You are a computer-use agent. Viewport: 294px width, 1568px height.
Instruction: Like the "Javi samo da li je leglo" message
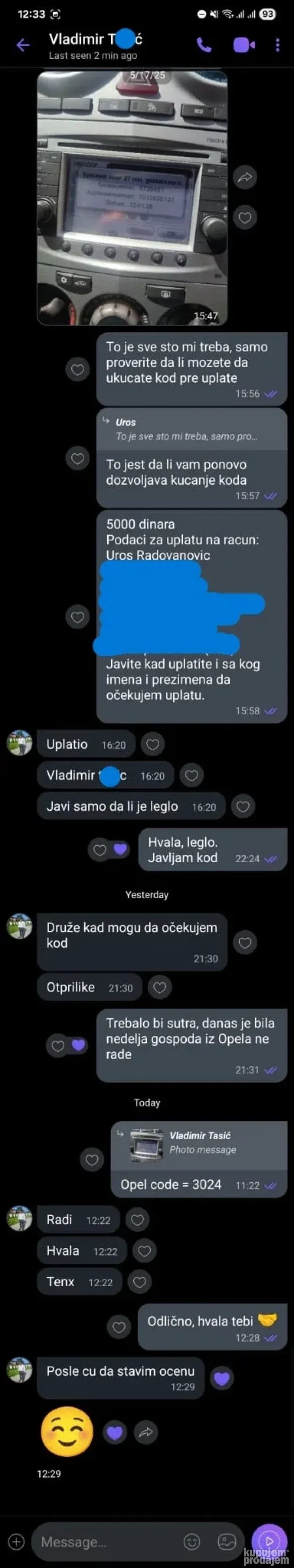(x=243, y=806)
